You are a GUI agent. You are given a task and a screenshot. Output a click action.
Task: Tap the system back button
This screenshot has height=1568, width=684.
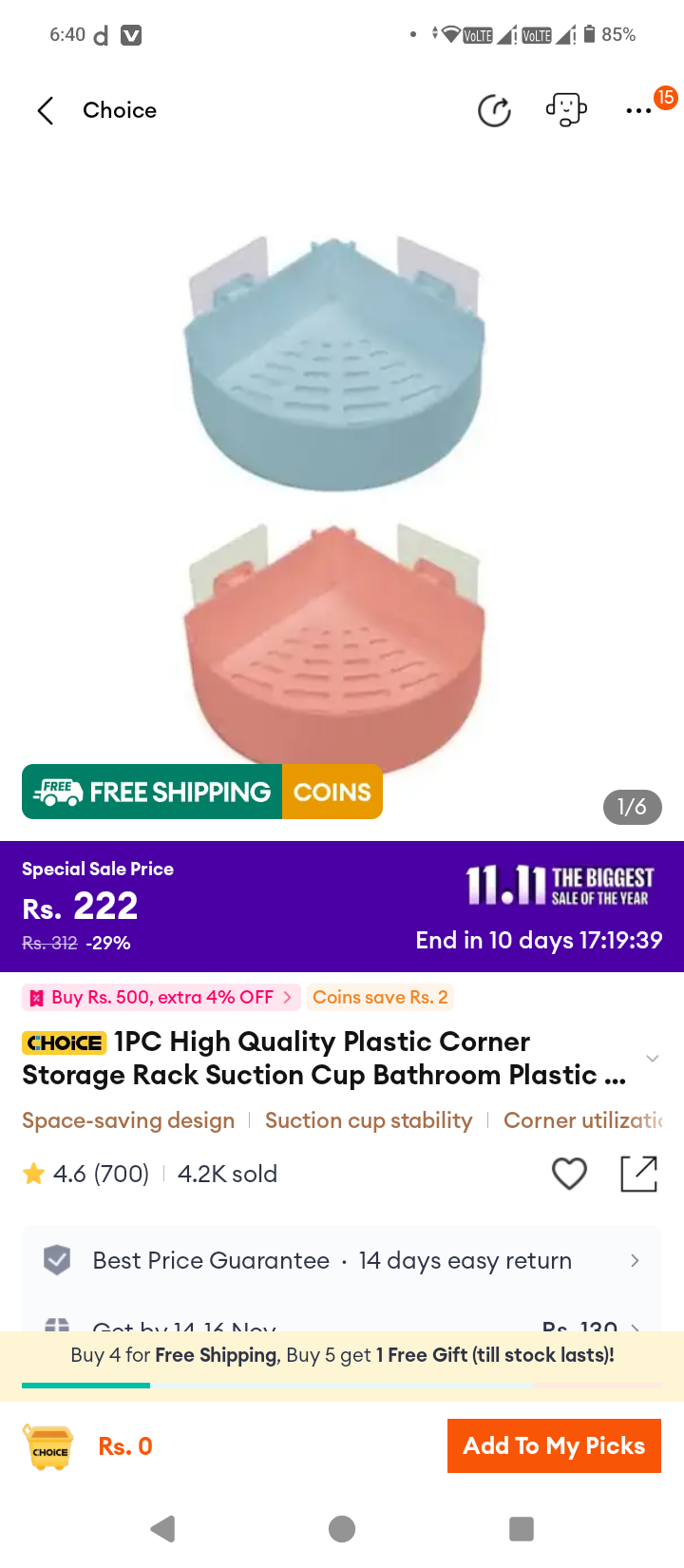[163, 1529]
